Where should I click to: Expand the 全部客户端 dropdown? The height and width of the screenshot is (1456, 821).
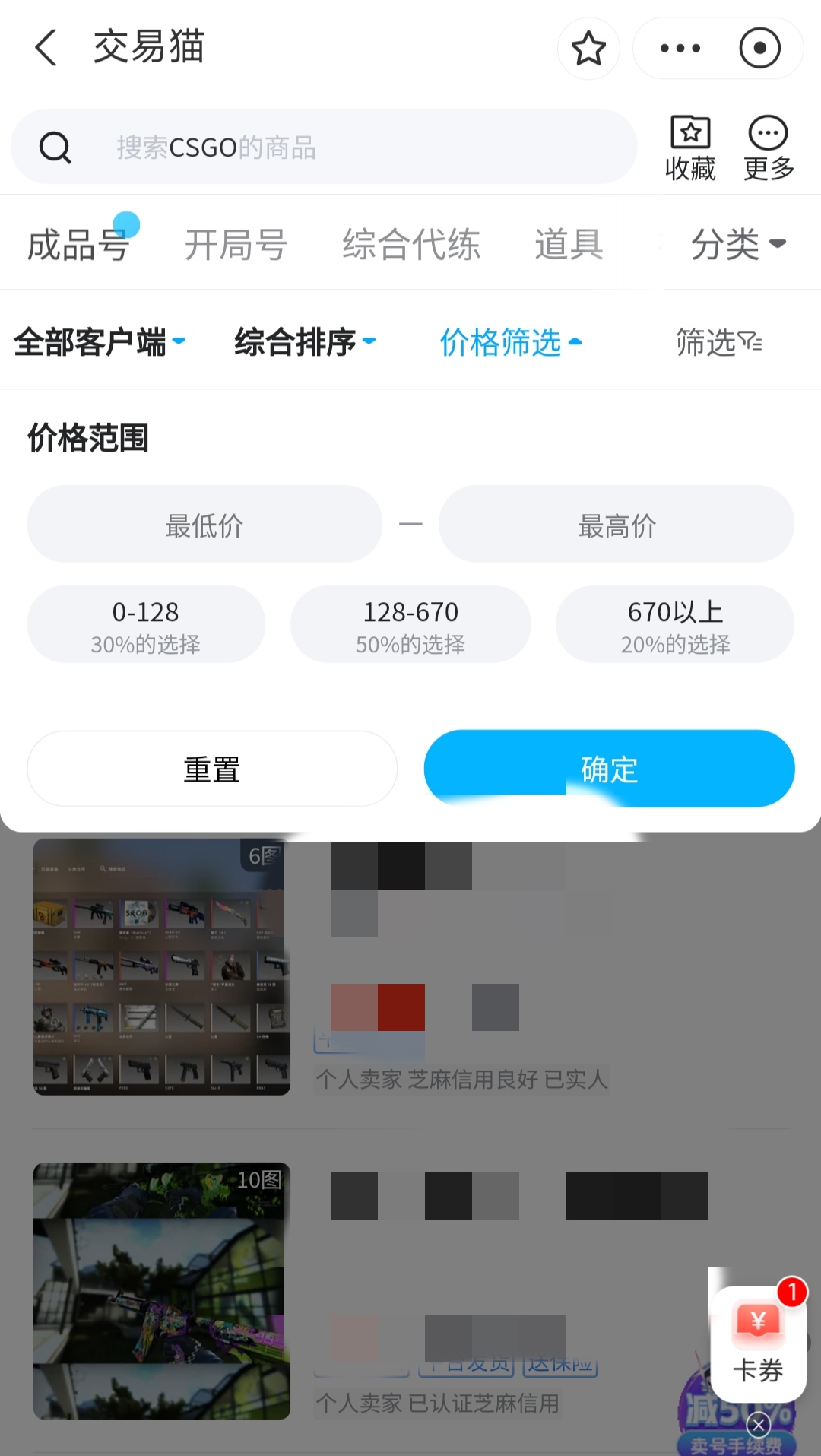click(100, 342)
